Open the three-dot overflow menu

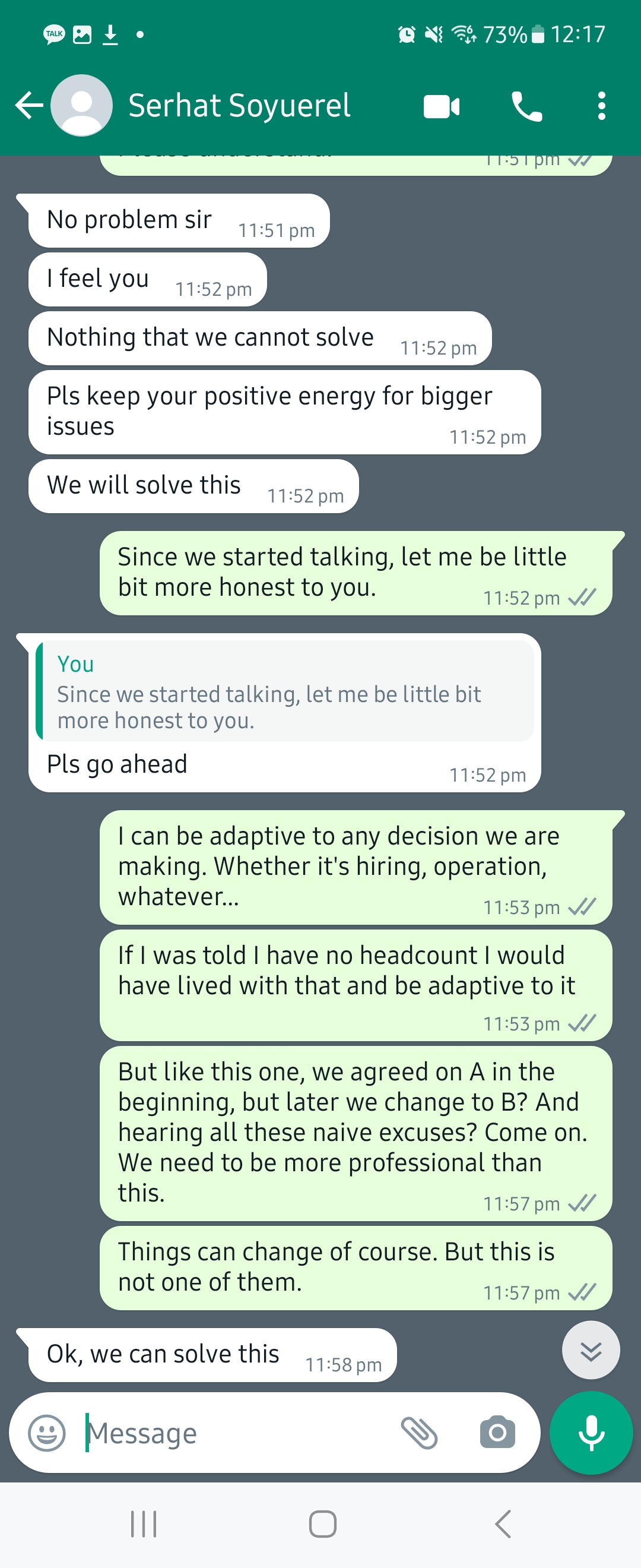click(601, 106)
